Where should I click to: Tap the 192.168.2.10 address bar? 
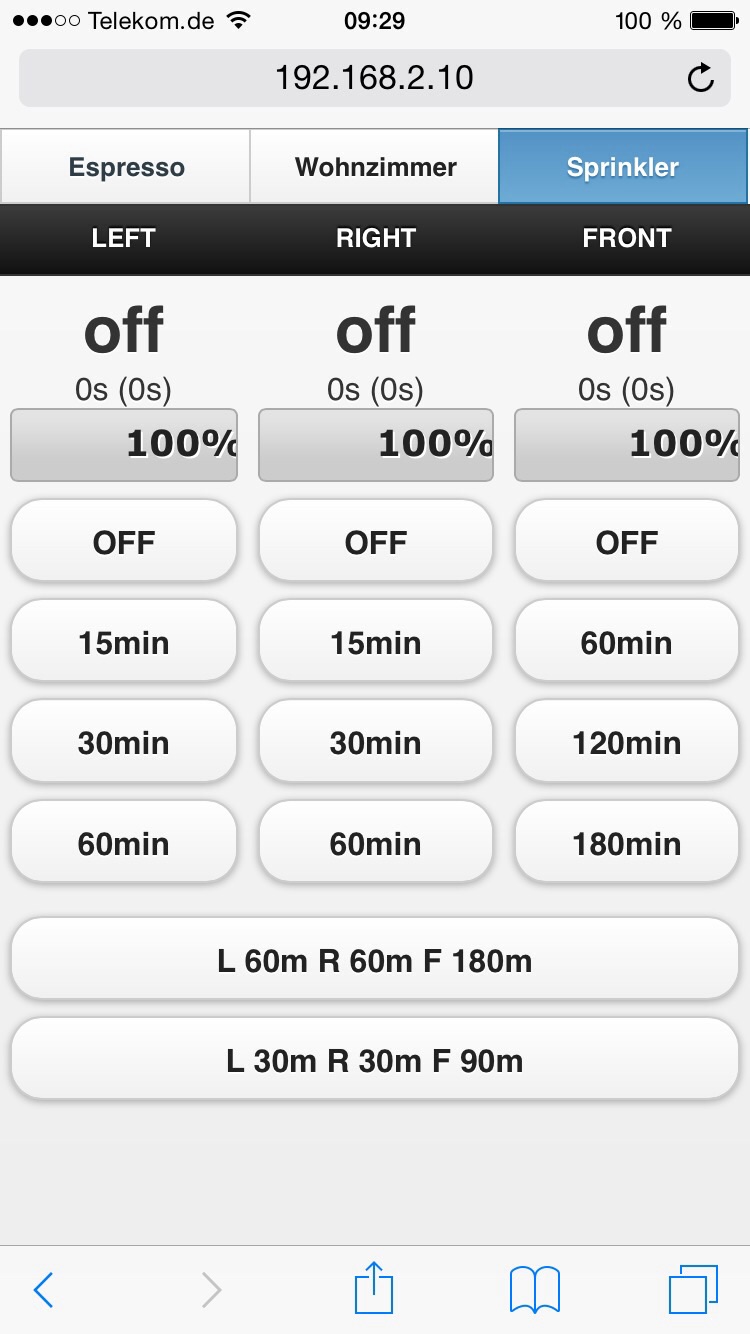click(x=375, y=78)
